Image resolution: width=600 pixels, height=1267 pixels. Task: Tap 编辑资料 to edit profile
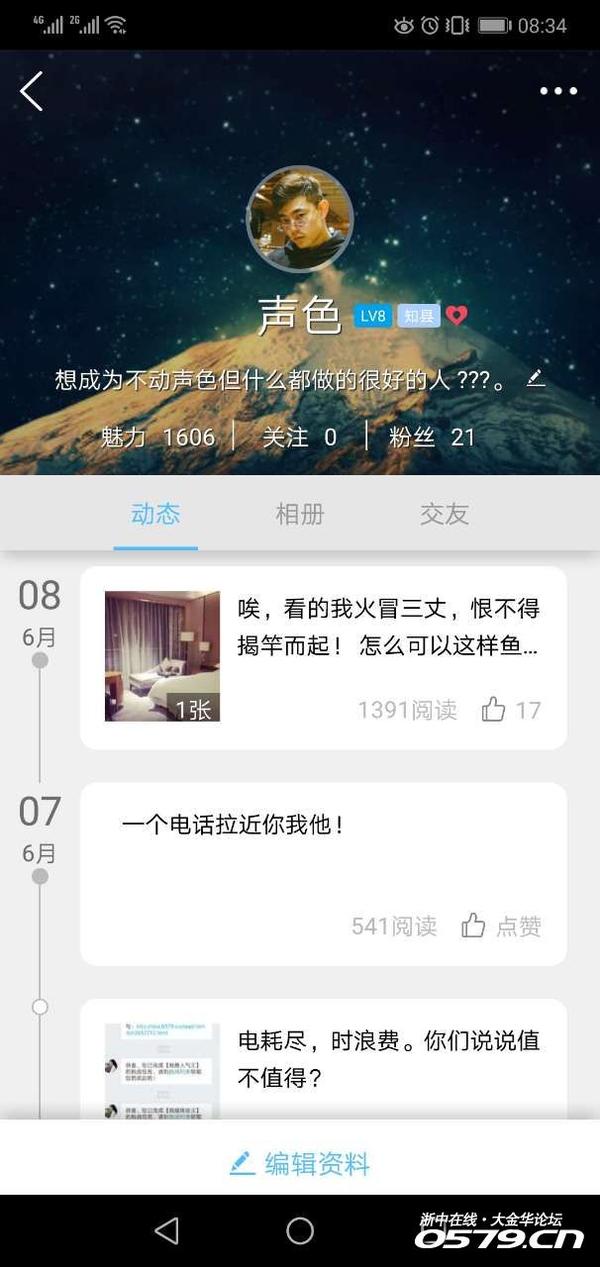(x=300, y=1164)
